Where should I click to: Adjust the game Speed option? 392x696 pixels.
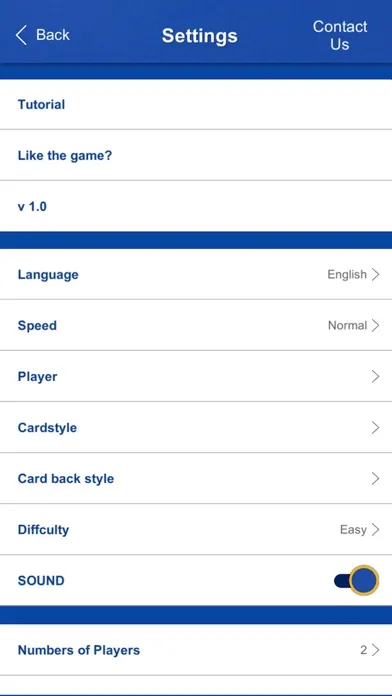[196, 325]
